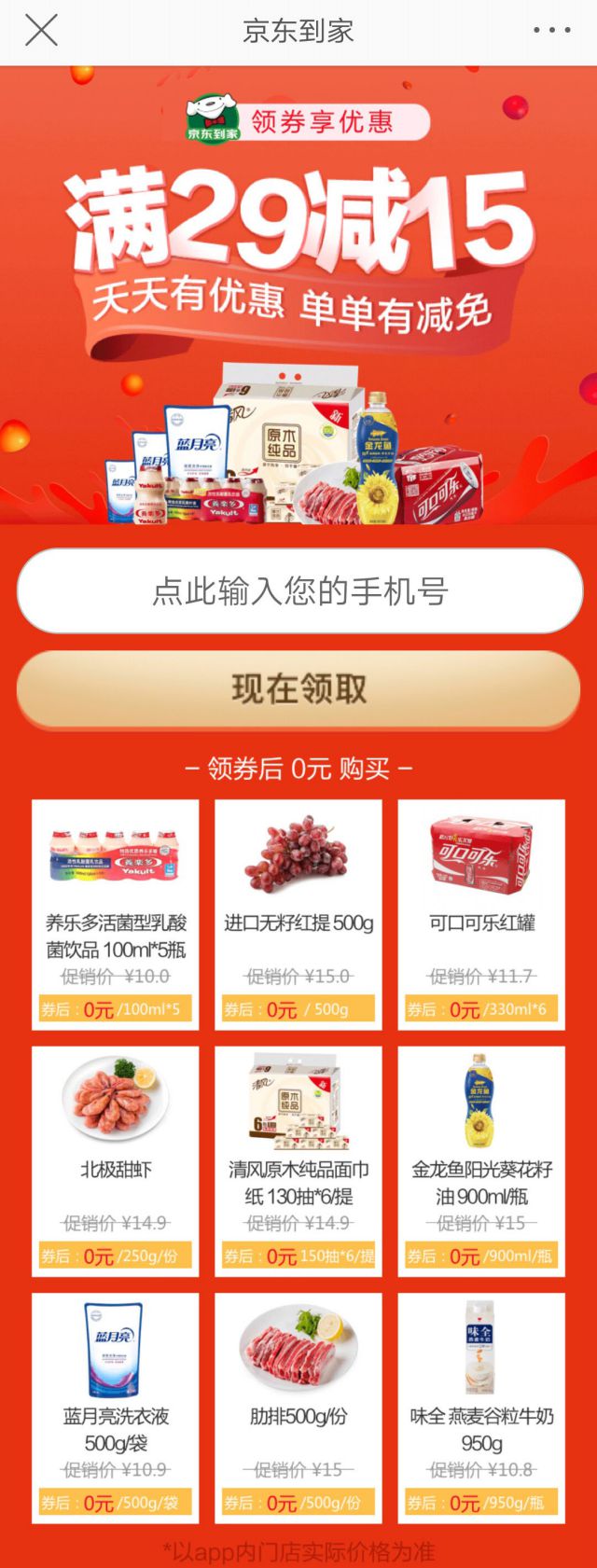Viewport: 597px width, 1568px height.
Task: Tap the phone number input field
Action: tap(299, 590)
